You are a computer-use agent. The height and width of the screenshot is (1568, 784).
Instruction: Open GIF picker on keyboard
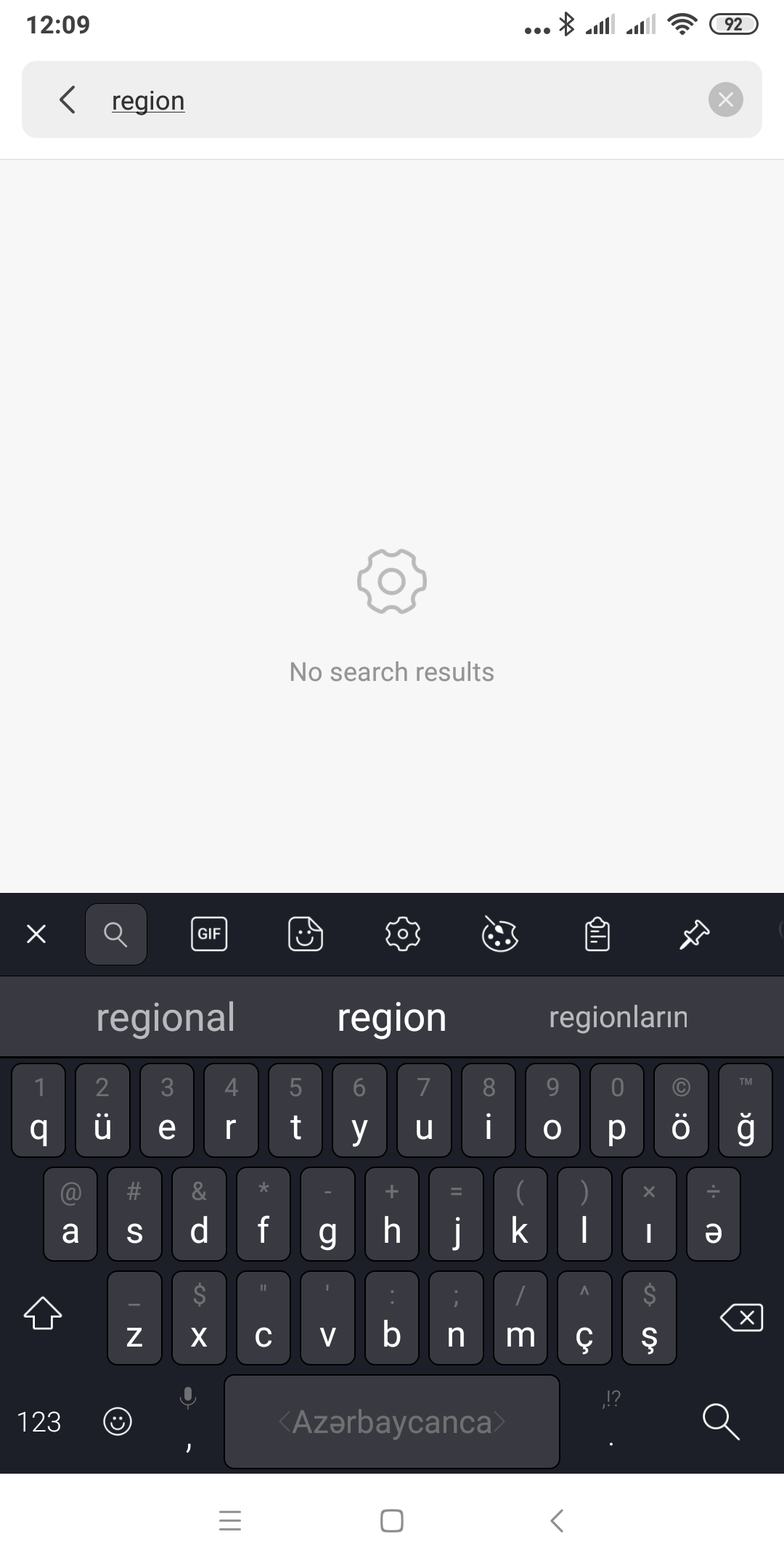pyautogui.click(x=209, y=934)
